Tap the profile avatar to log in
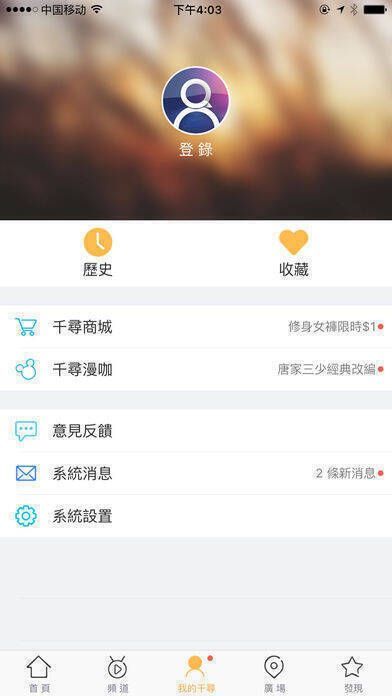The width and height of the screenshot is (392, 696). (196, 101)
